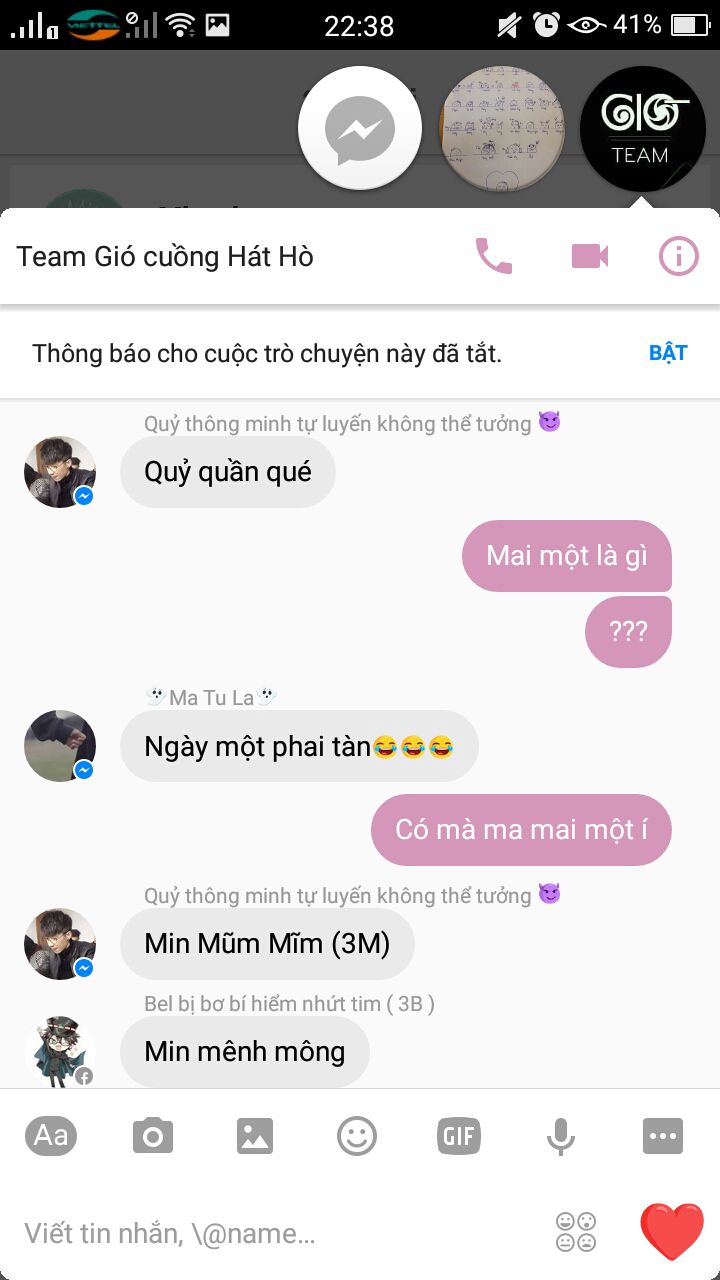
Task: Open the camera to take a photo
Action: pos(153,1136)
